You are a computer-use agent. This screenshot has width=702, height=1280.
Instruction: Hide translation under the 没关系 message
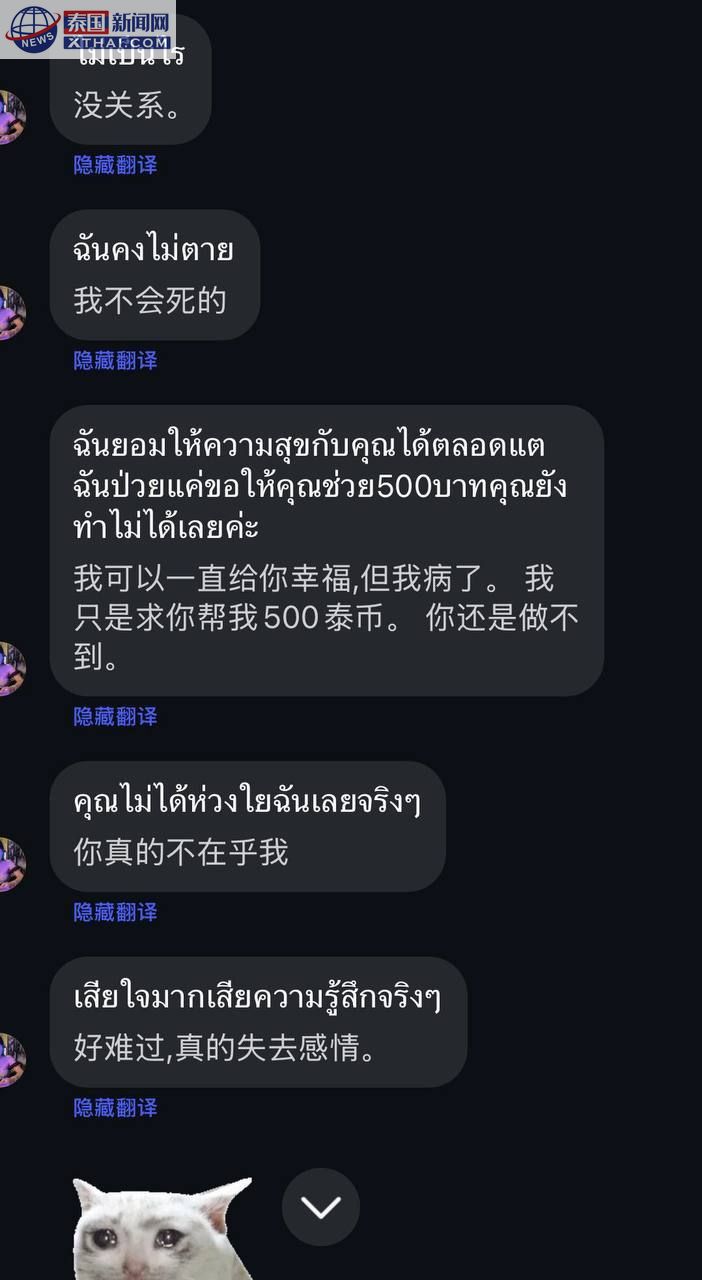(x=115, y=165)
